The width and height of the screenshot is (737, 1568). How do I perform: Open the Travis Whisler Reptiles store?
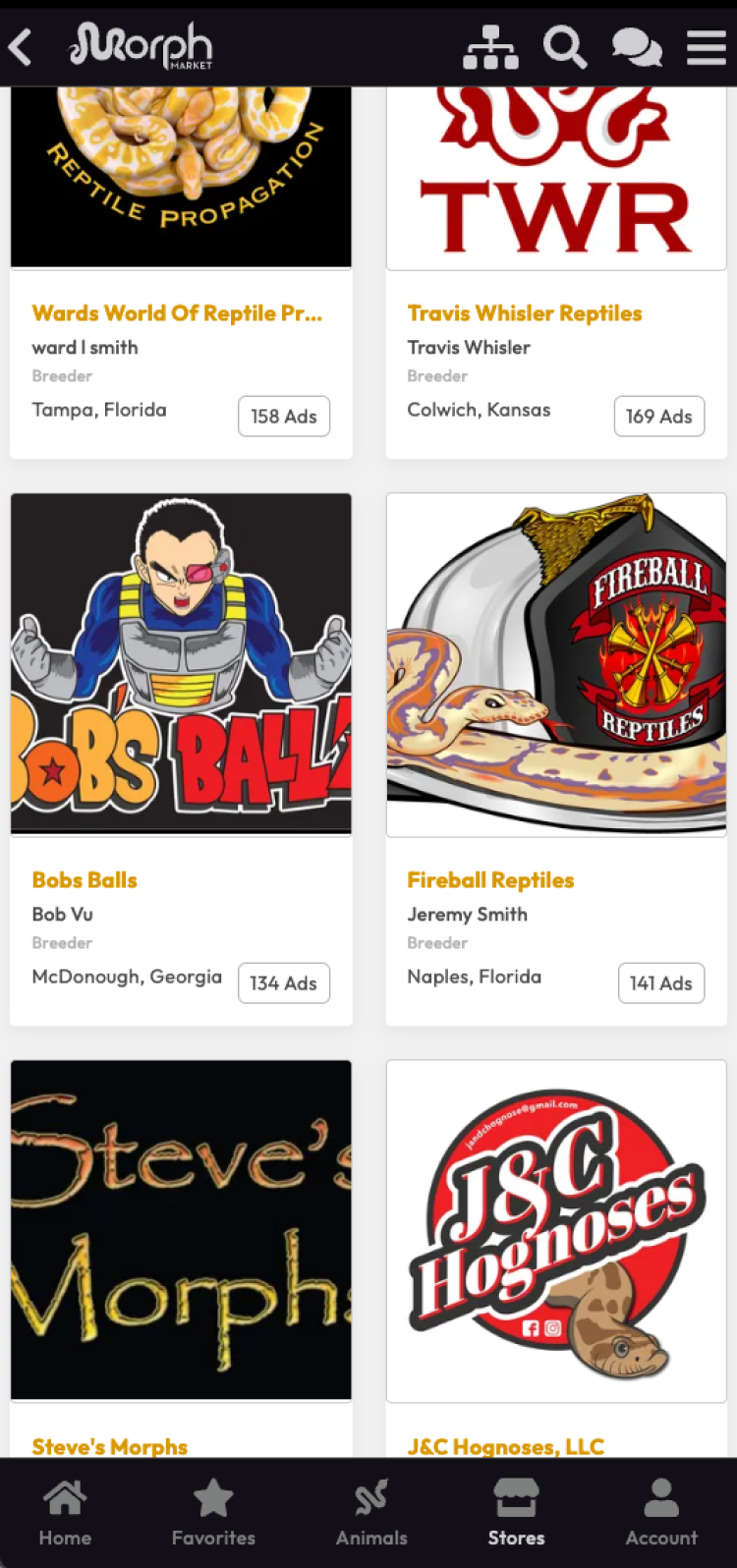pos(525,313)
